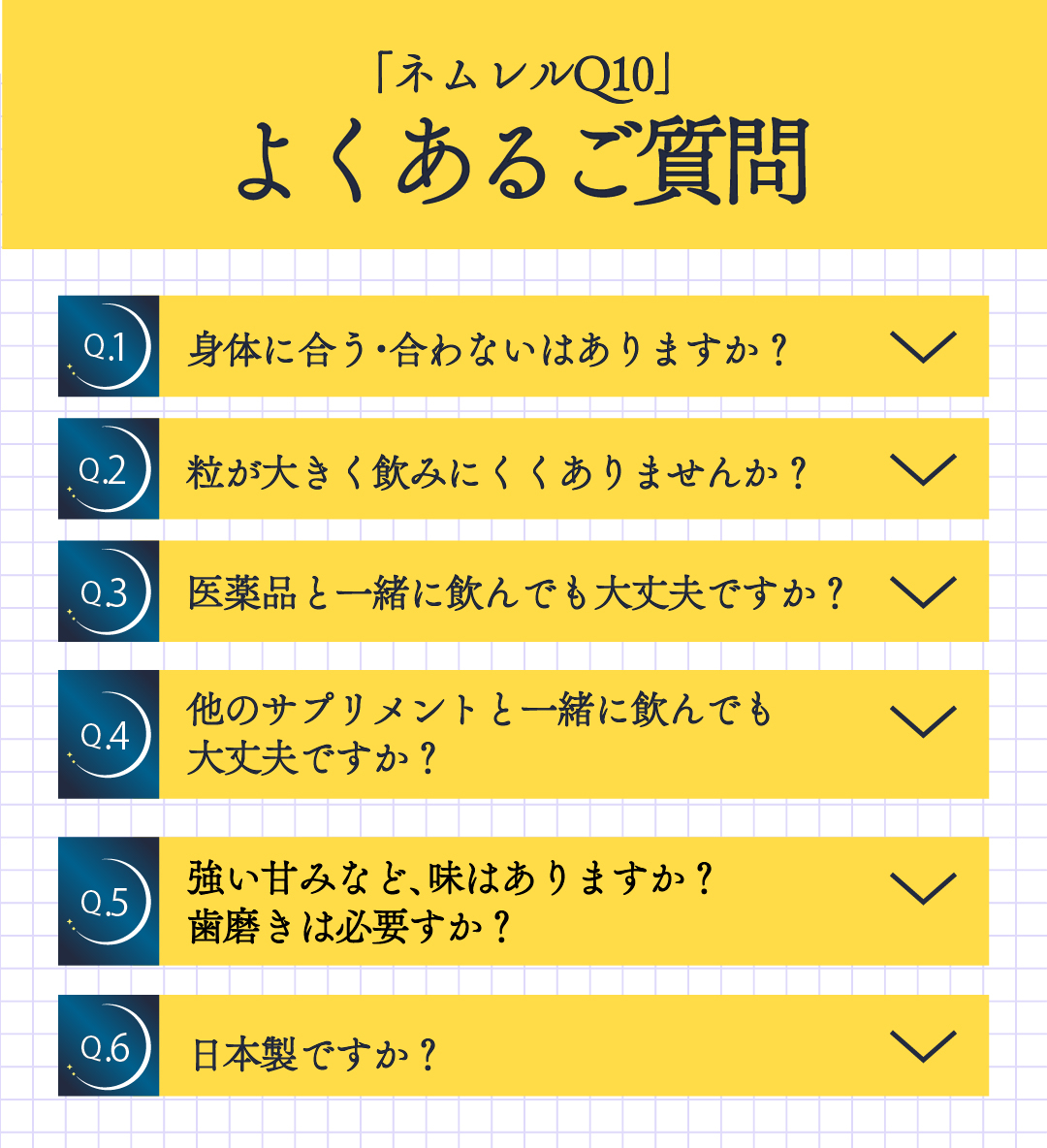Expand Q.2 about 粒が大きく飲みにくい
Screen dimensions: 1047x1148
pos(921,470)
